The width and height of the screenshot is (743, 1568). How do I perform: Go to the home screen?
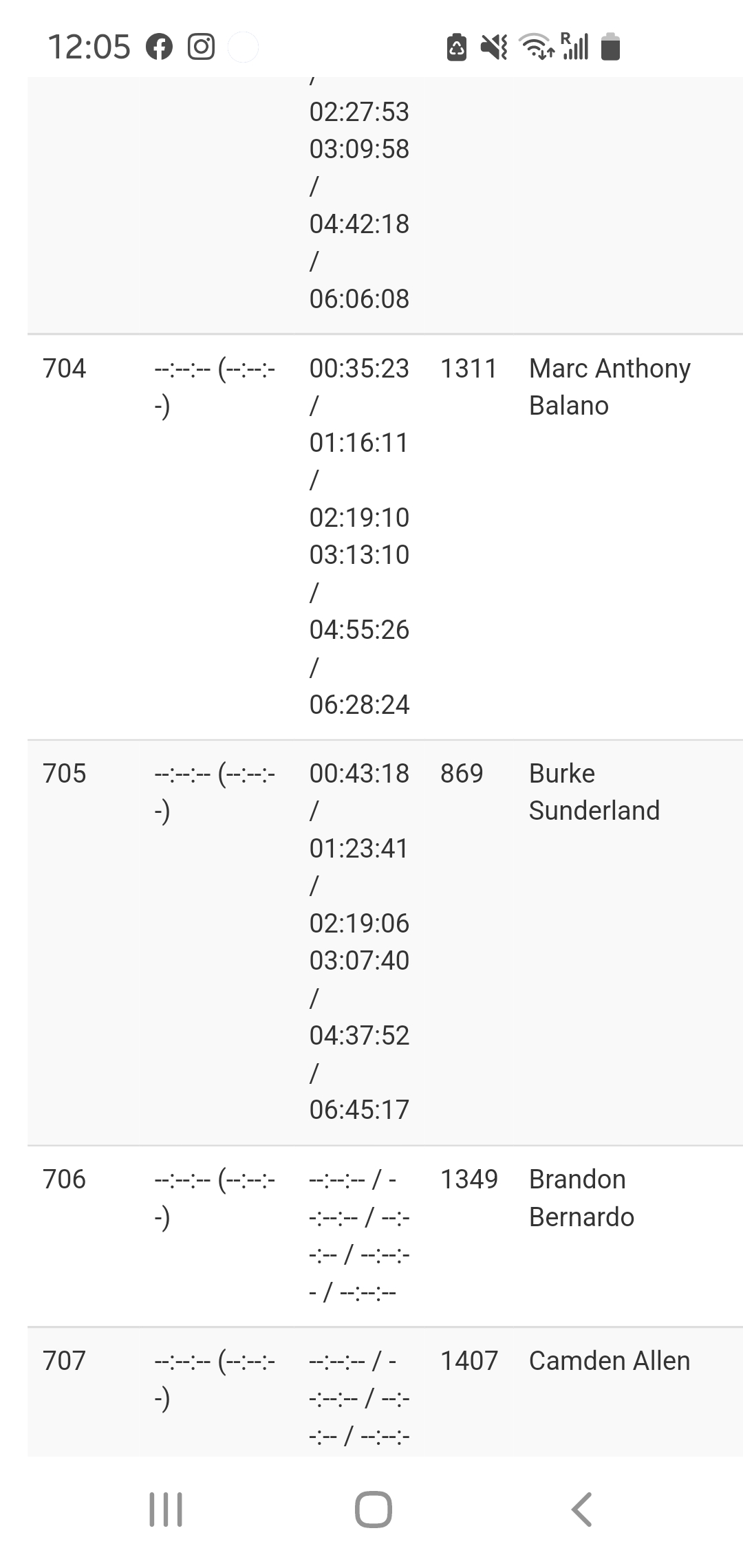[373, 1510]
